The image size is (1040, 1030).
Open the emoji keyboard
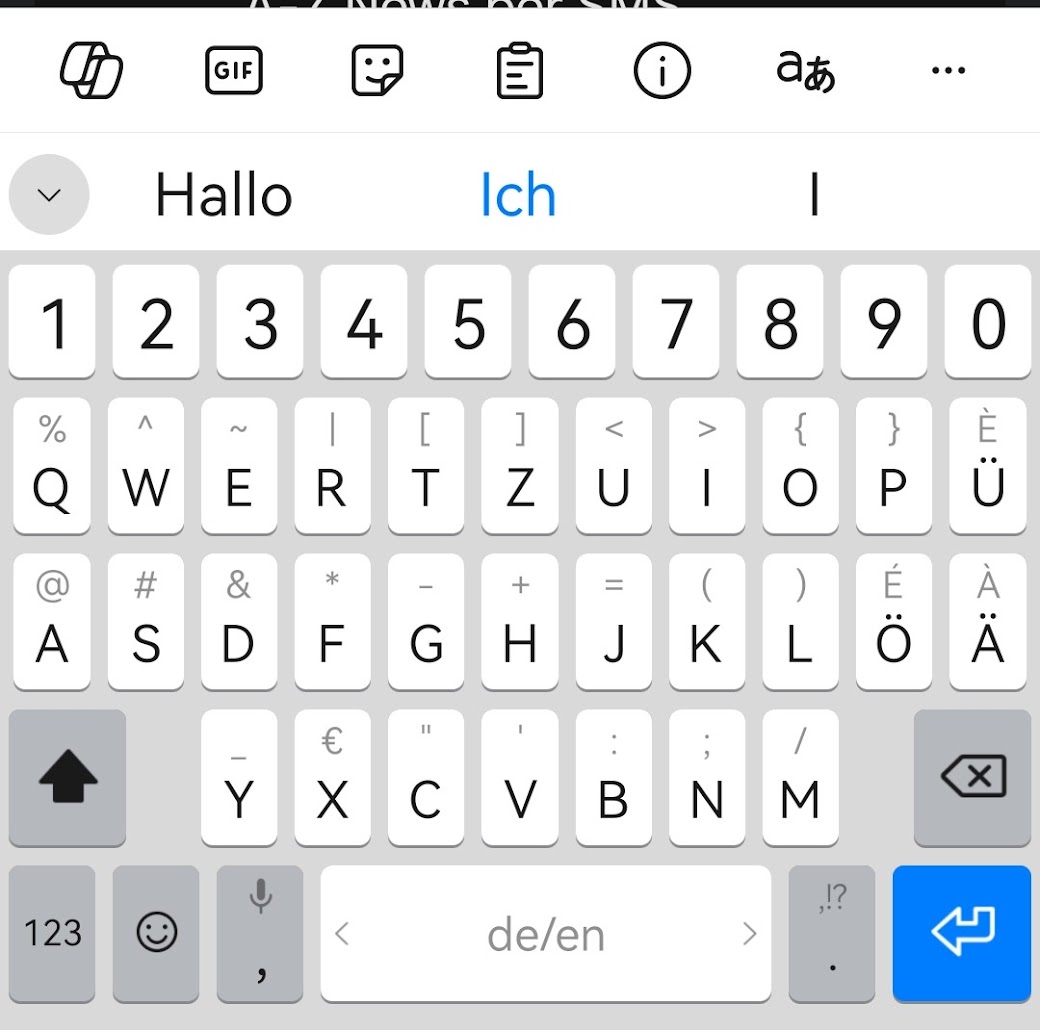coord(157,933)
